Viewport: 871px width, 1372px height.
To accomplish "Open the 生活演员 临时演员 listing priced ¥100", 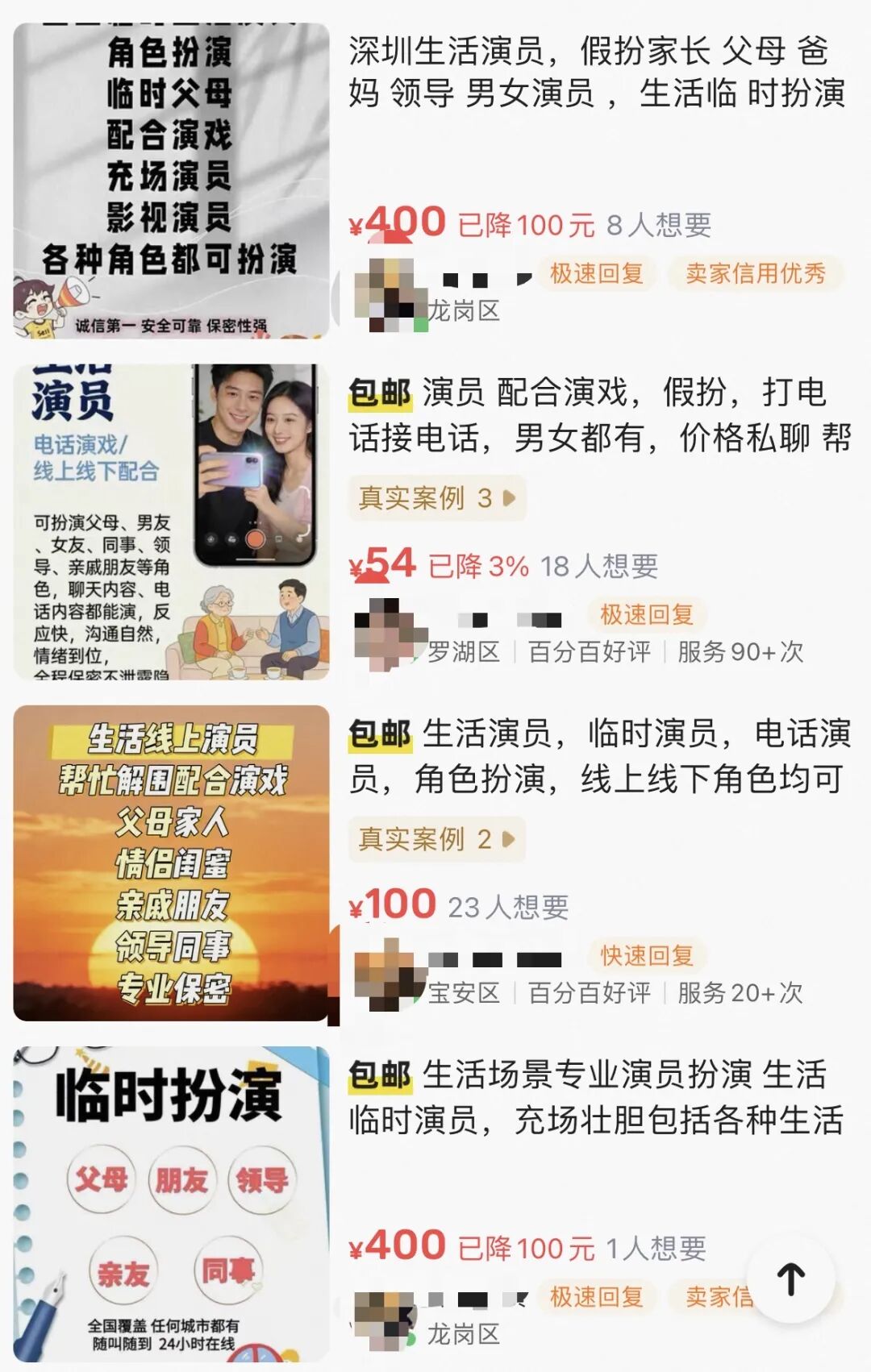I will point(599,756).
